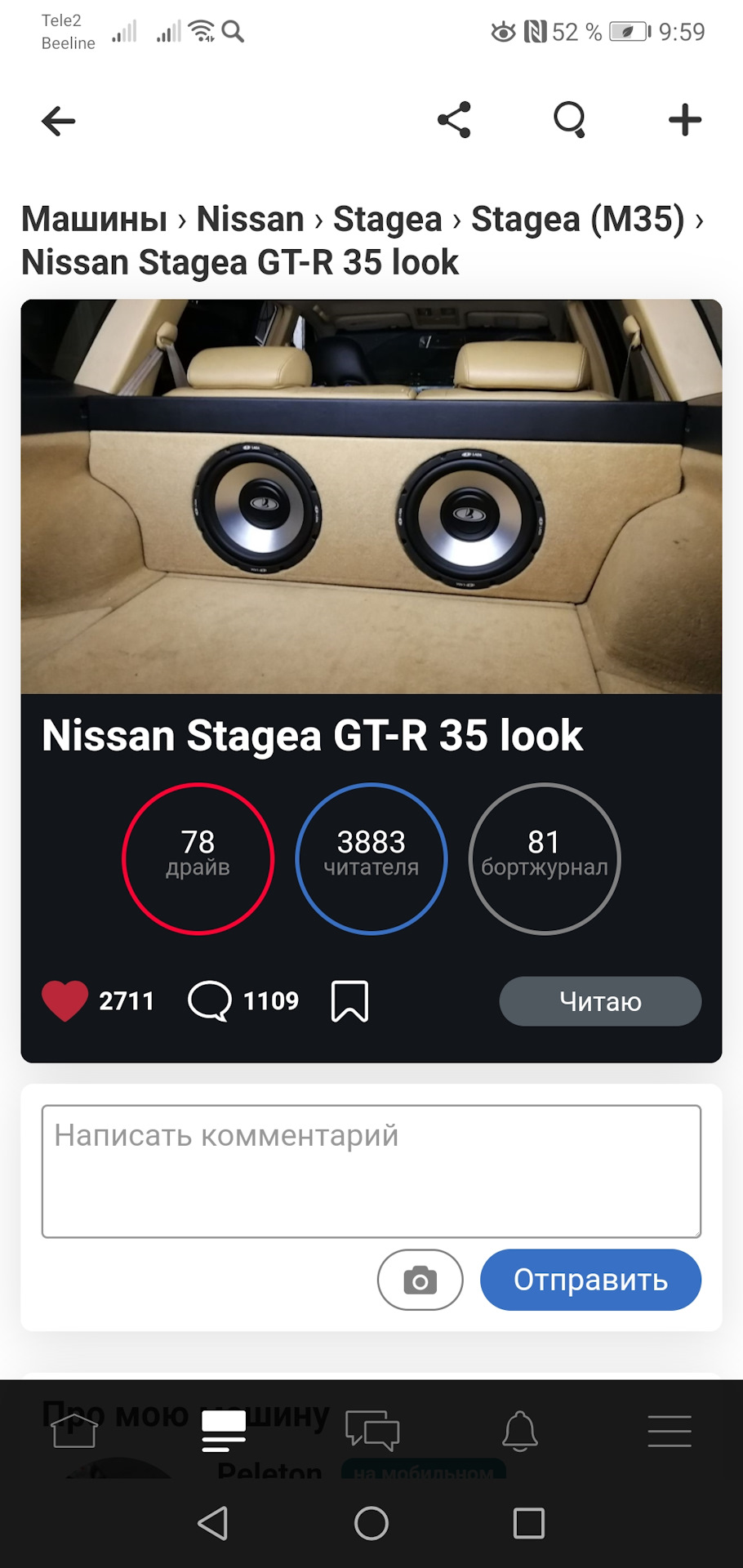The height and width of the screenshot is (1568, 743).
Task: Share this car page
Action: point(454,120)
